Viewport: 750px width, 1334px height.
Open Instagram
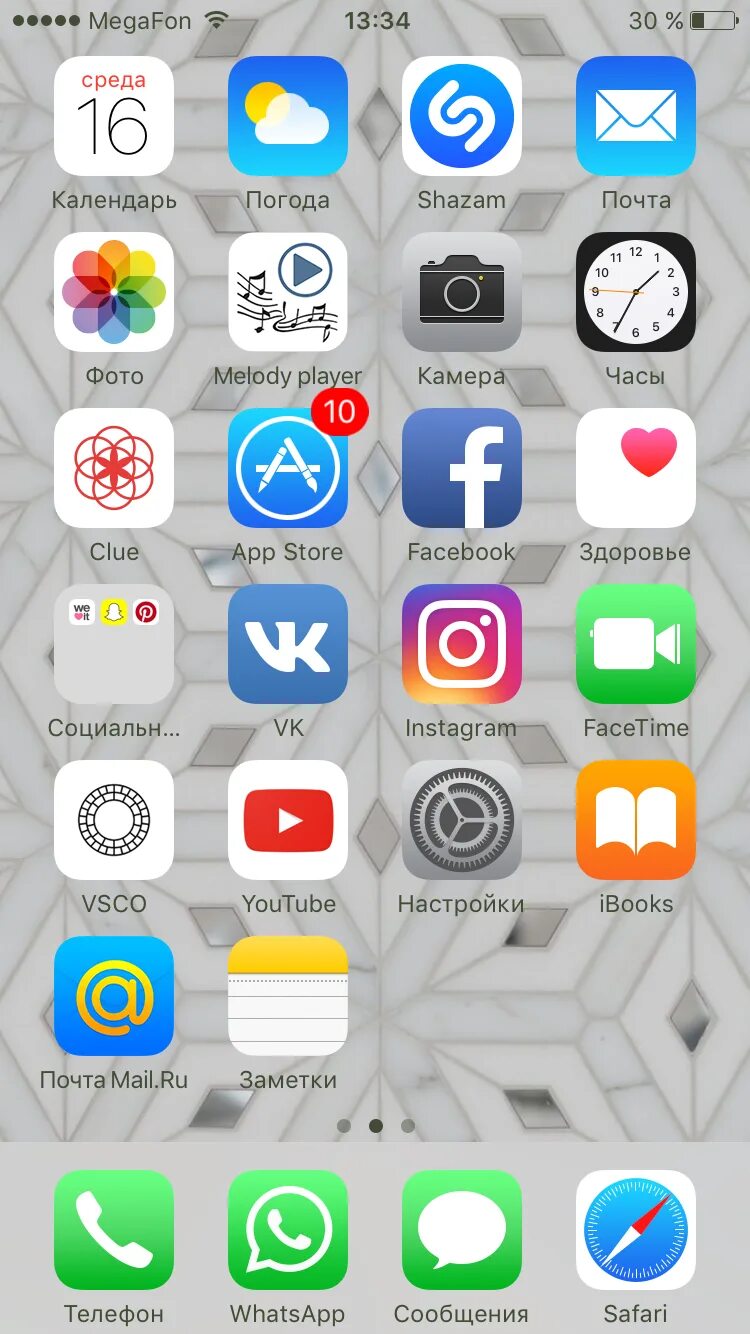[x=462, y=644]
